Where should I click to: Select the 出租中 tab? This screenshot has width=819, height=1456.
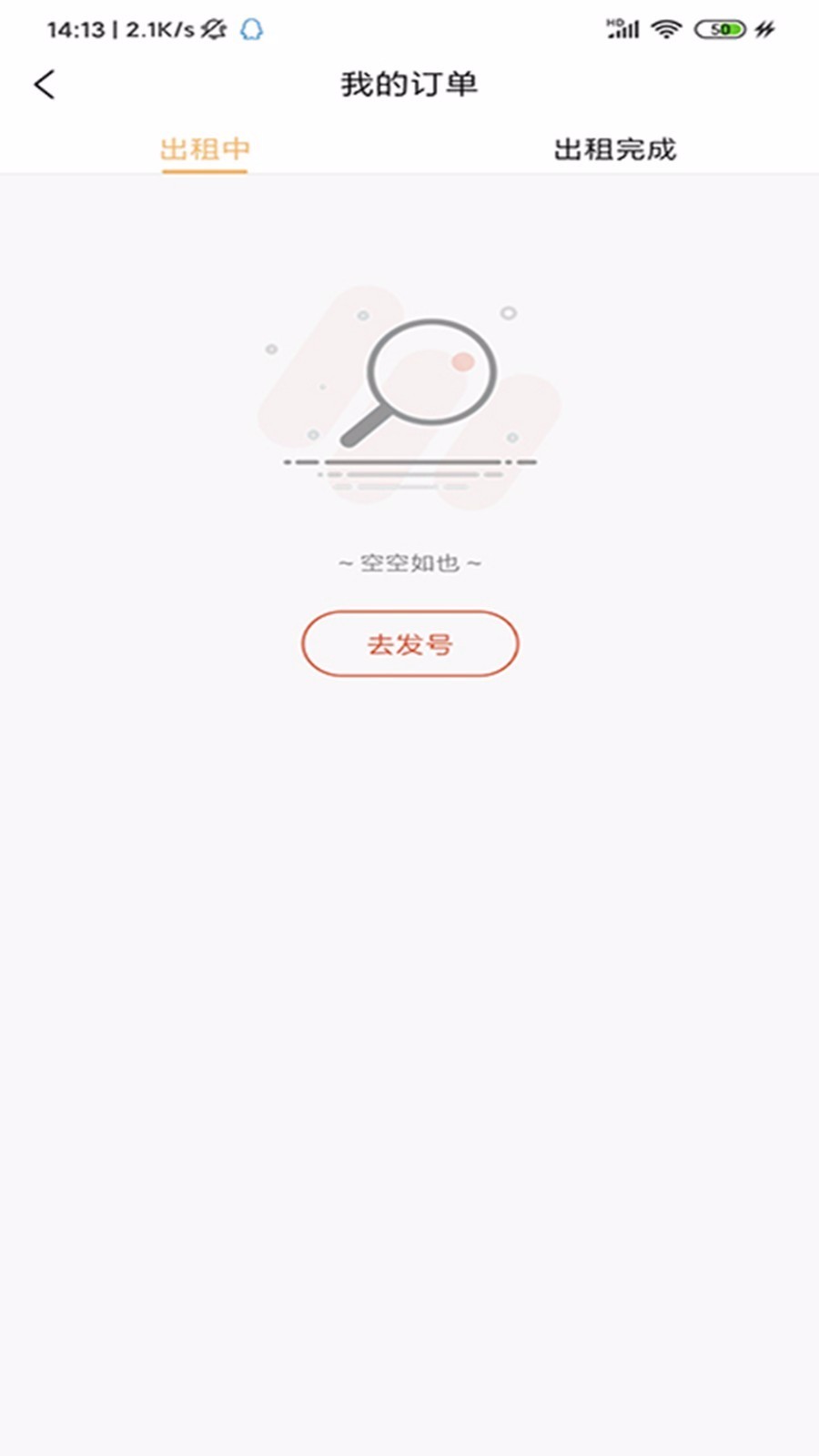(x=205, y=148)
